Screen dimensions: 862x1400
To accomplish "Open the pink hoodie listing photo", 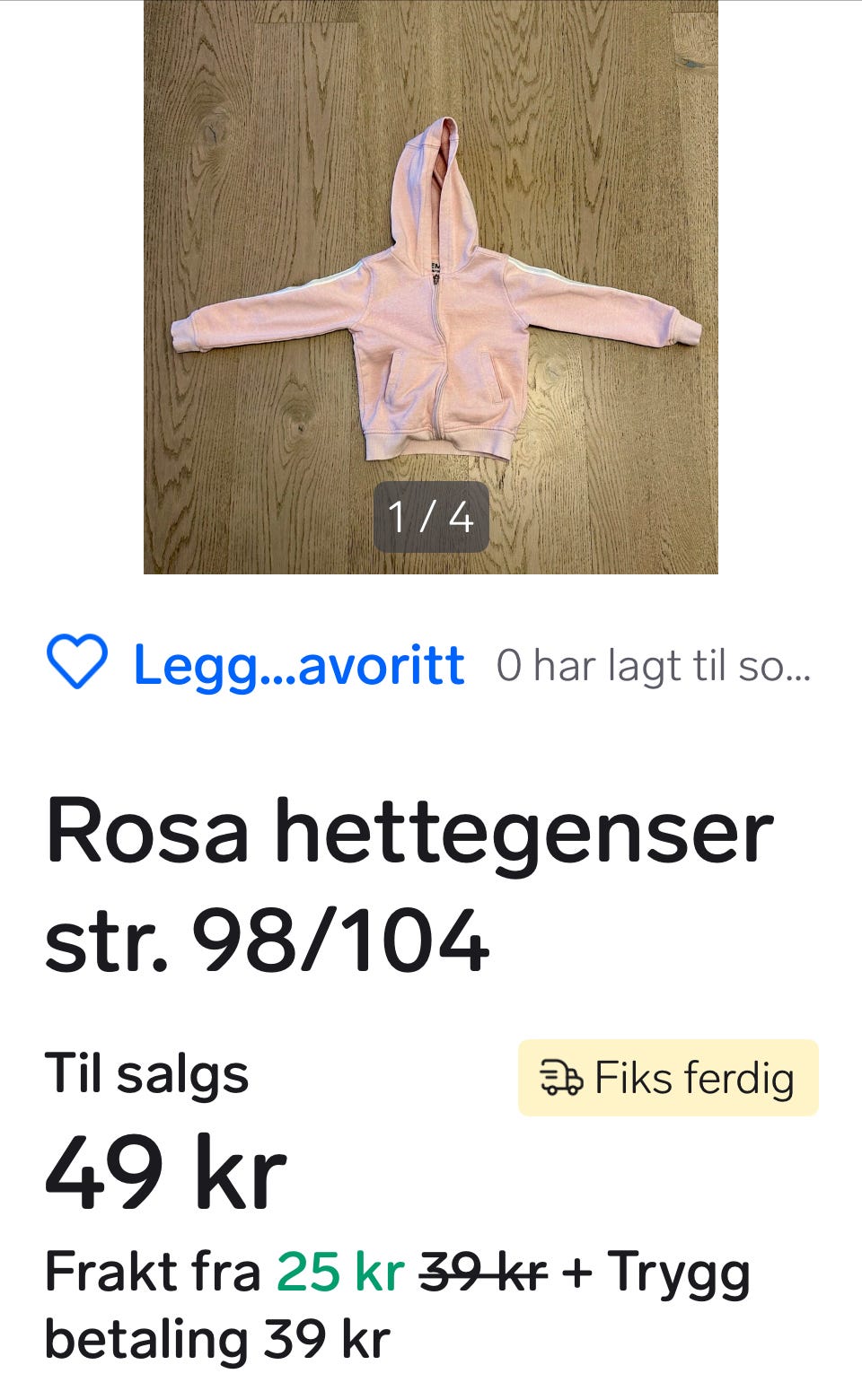I will pos(431,287).
